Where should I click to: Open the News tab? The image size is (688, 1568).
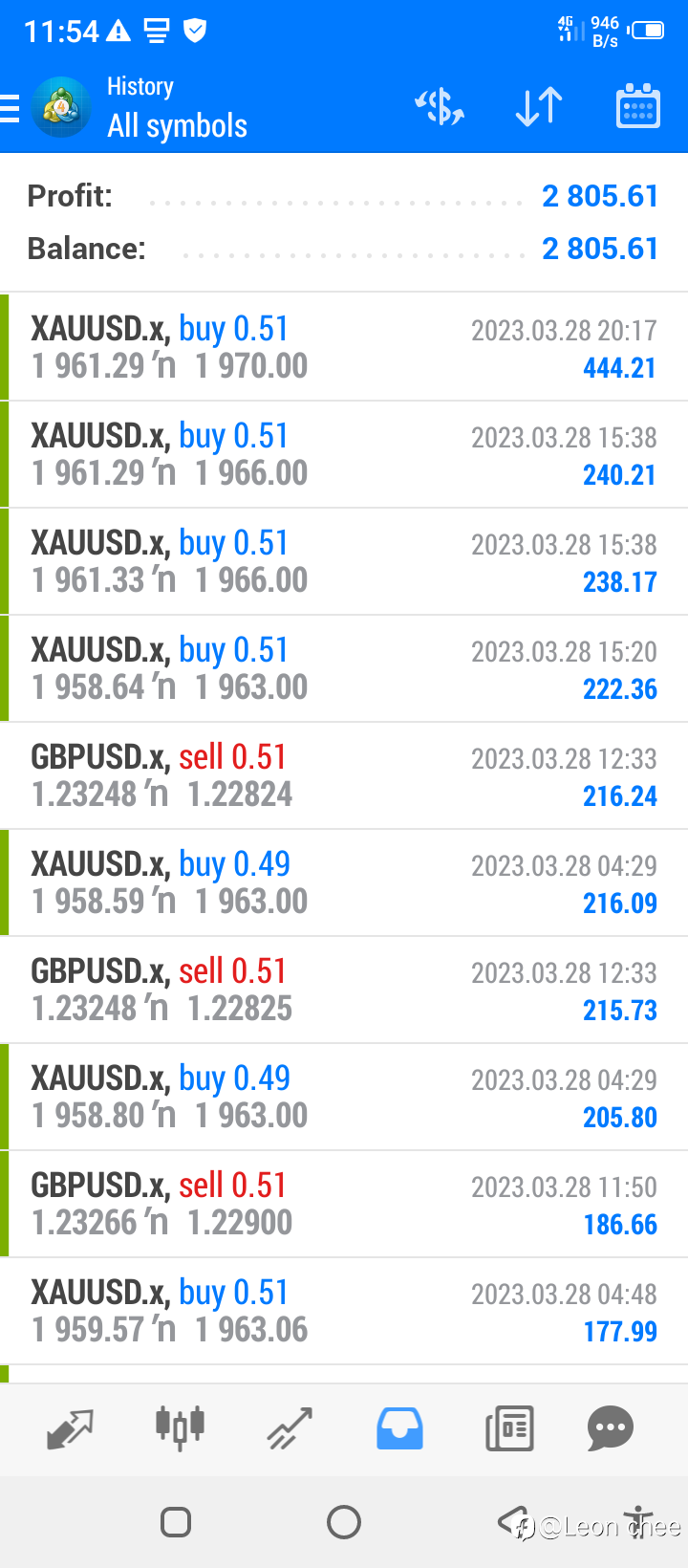[509, 1428]
